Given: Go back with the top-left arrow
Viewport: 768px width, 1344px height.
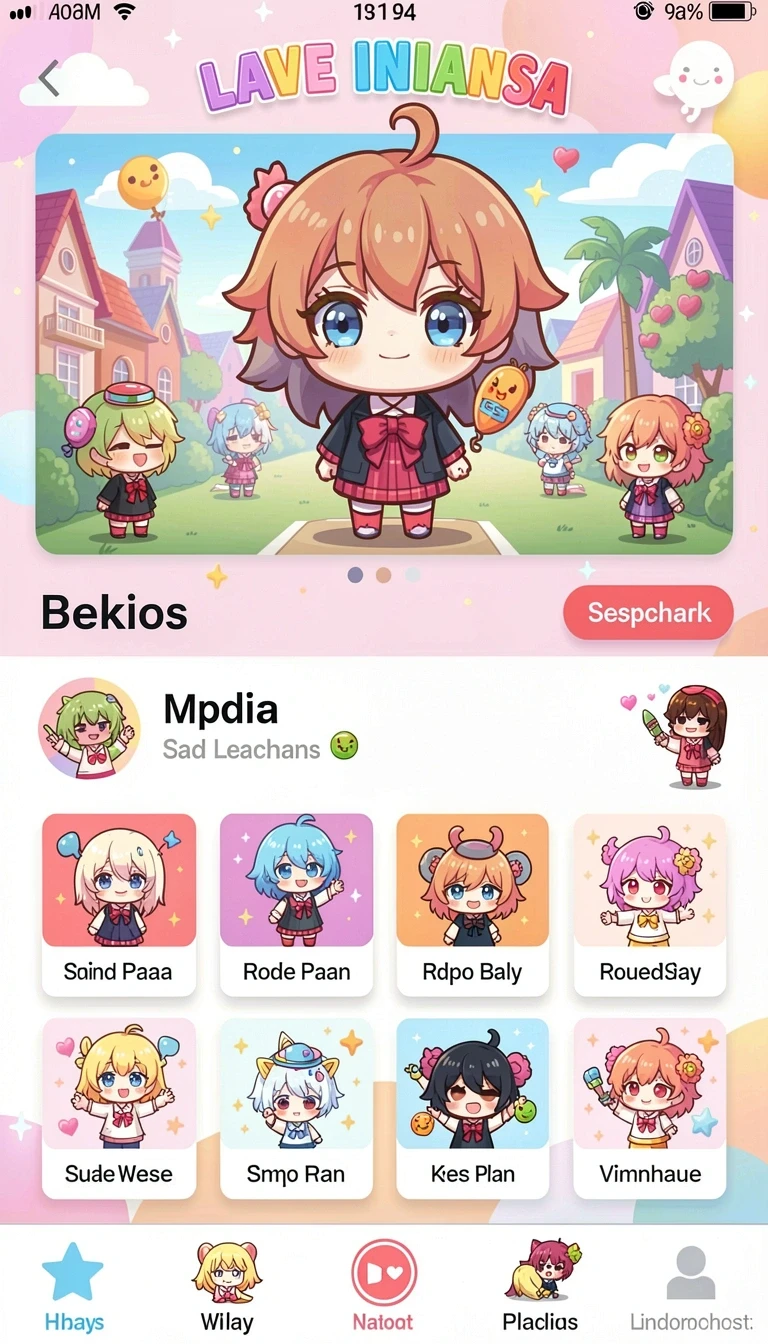Looking at the screenshot, I should [x=49, y=79].
